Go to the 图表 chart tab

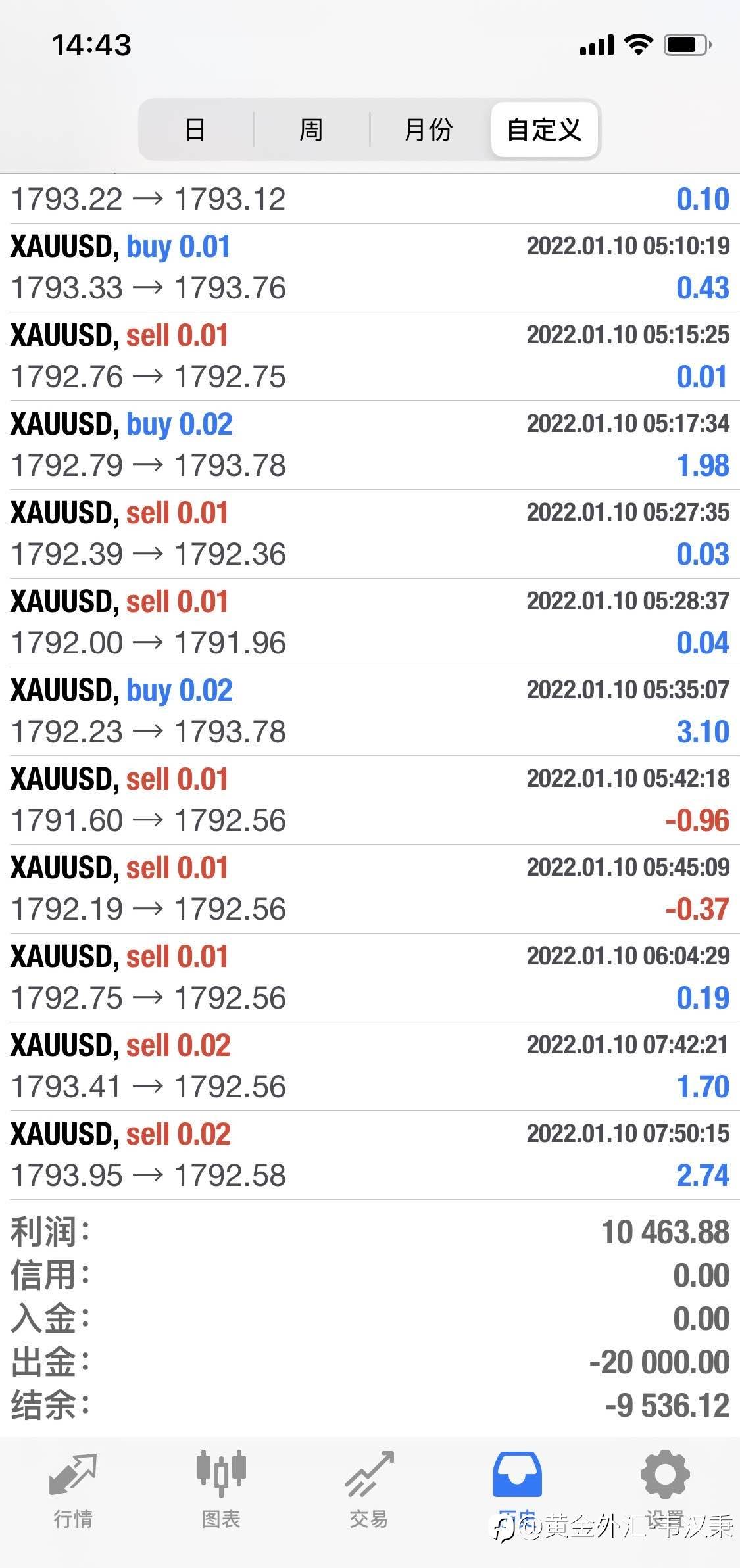coord(221,1490)
